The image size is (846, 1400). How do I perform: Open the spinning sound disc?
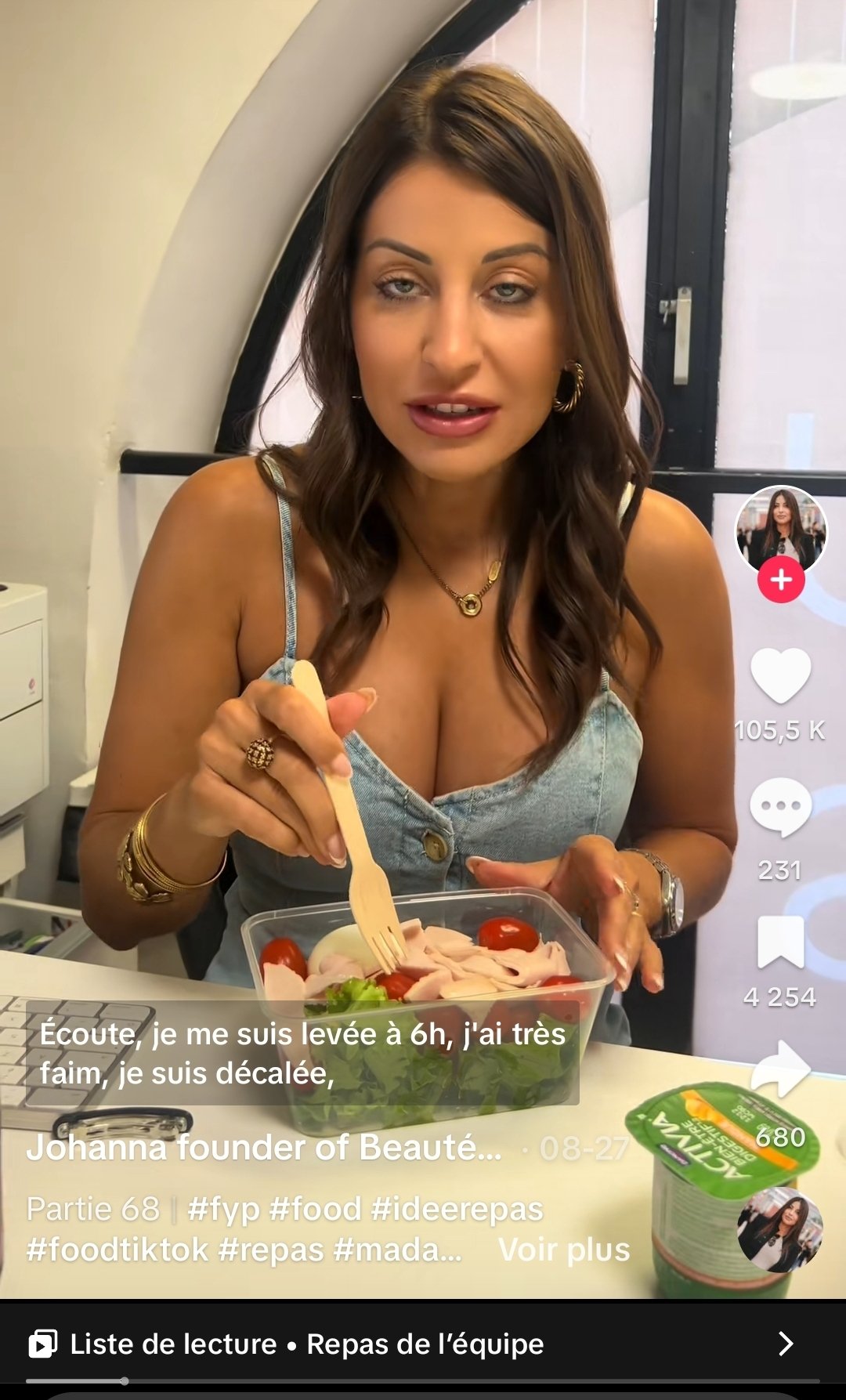click(x=780, y=1229)
